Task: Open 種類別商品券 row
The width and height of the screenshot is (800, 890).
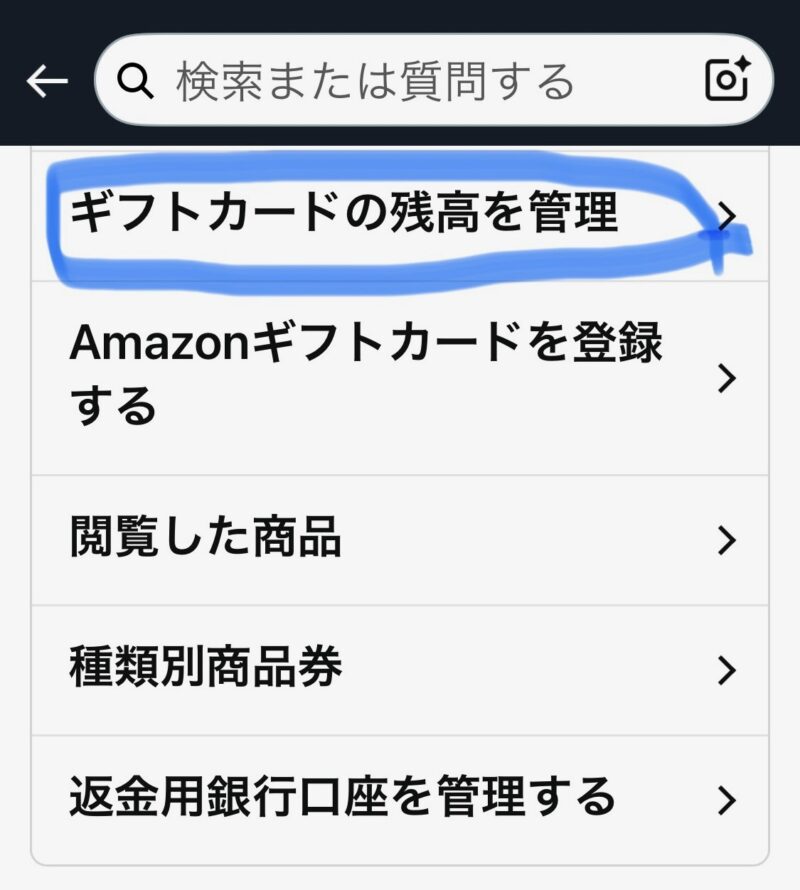Action: tap(400, 669)
